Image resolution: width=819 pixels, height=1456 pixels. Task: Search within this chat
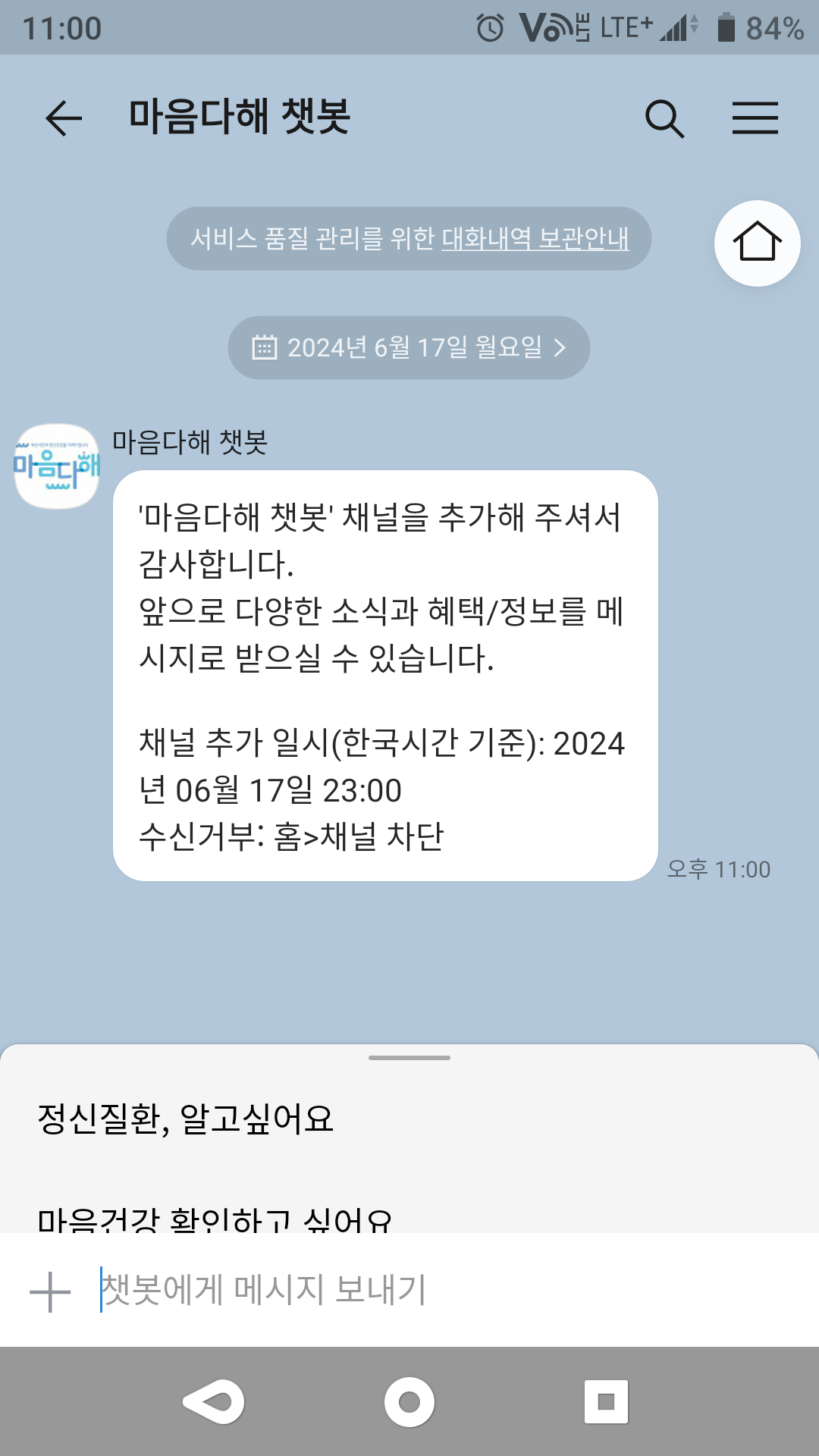pos(664,118)
